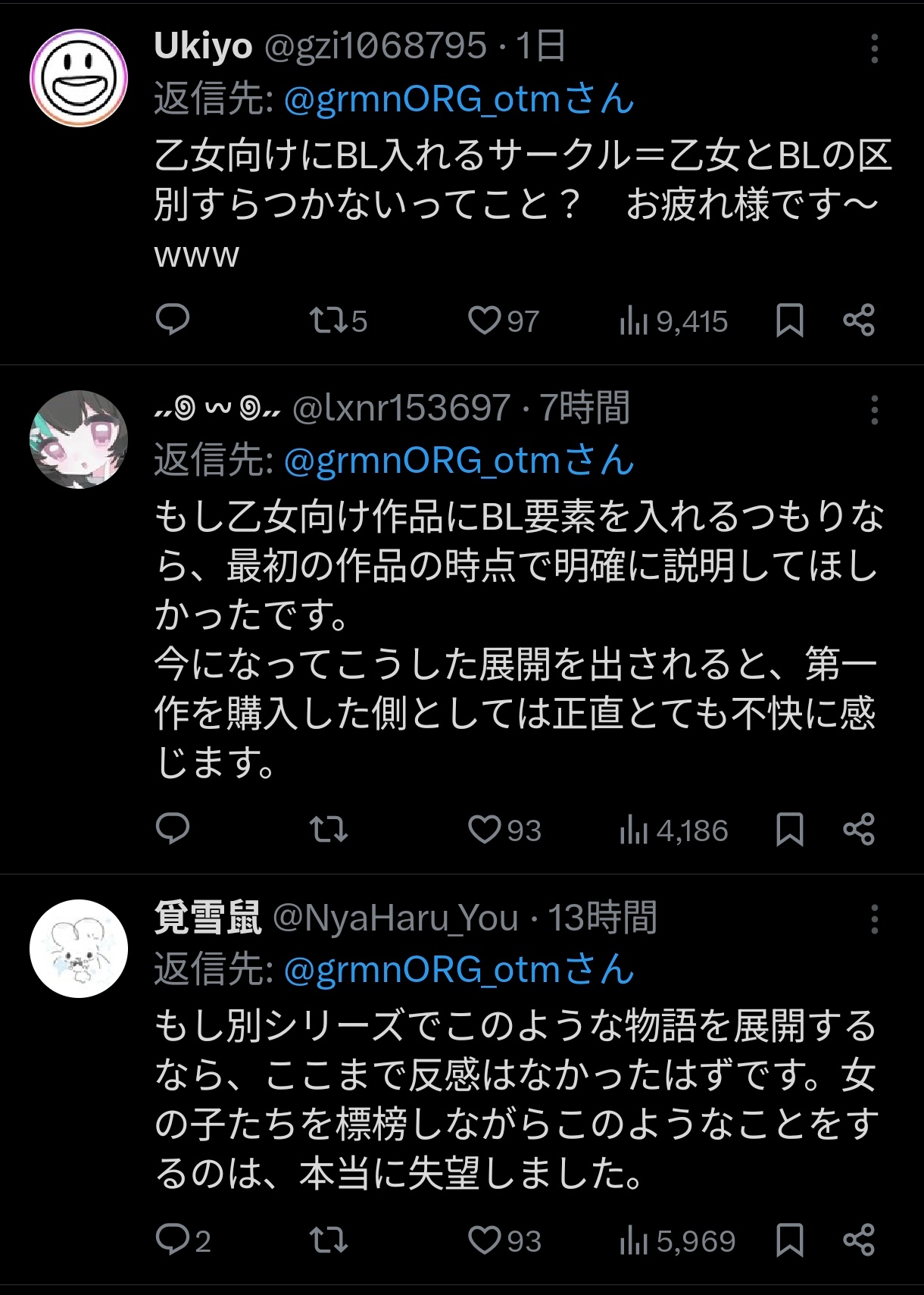Open the avatar of @lxnr153697
The image size is (924, 1295).
coord(79,439)
